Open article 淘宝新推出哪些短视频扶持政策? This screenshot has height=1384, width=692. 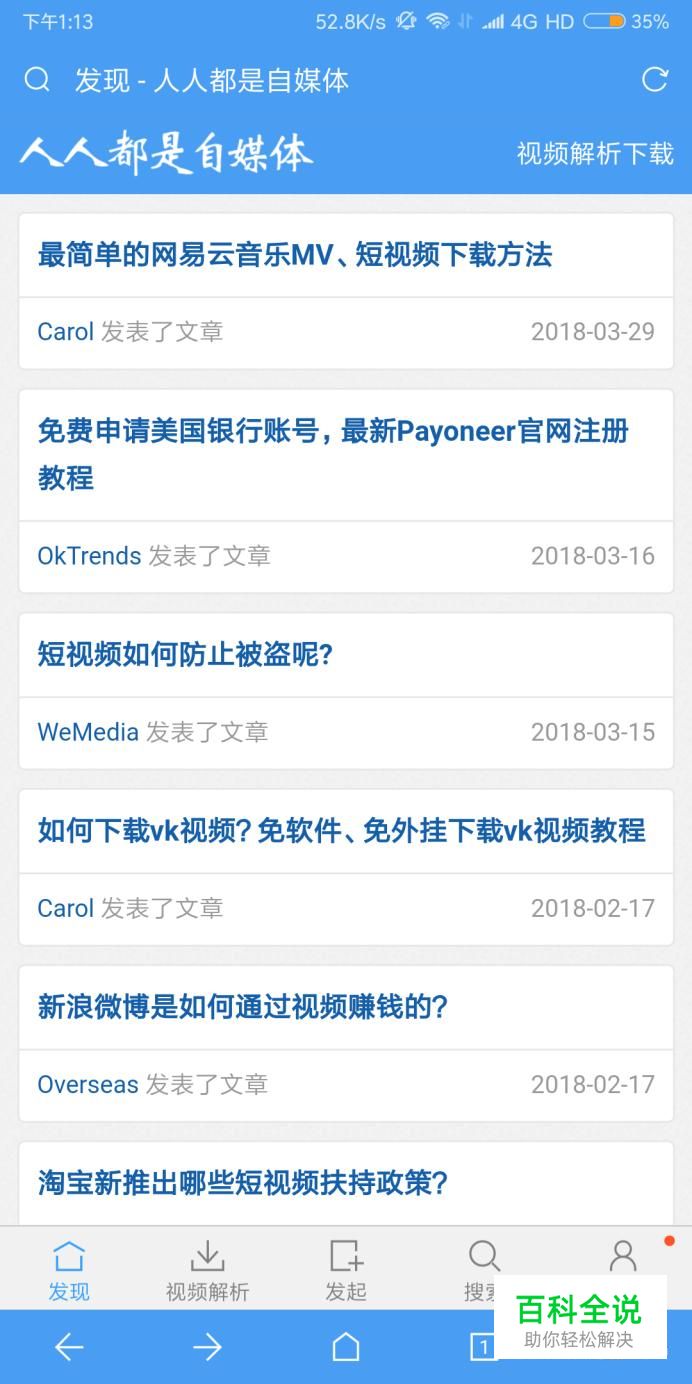[243, 1184]
